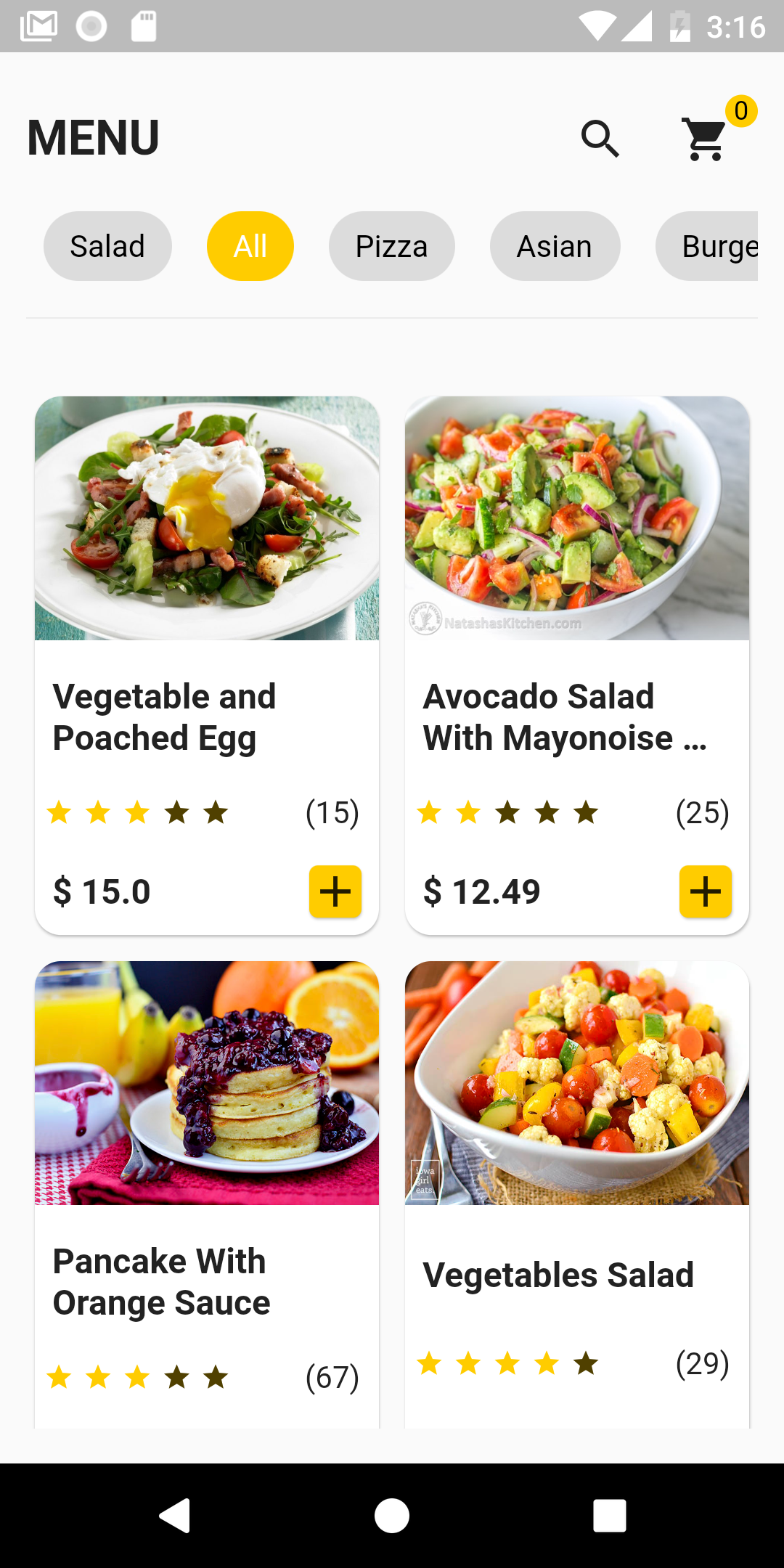Open the search icon
The height and width of the screenshot is (1568, 784).
coord(600,139)
